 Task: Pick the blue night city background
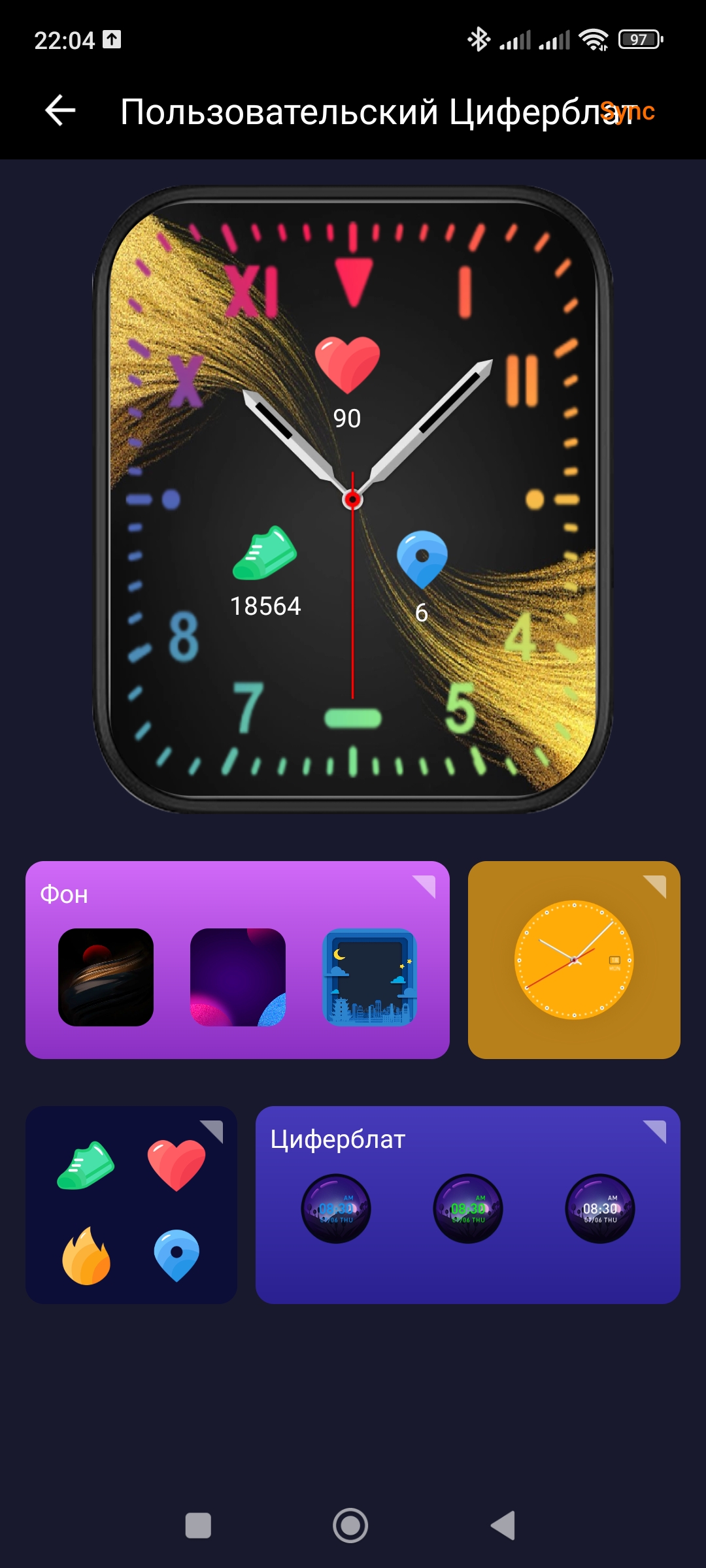tap(370, 977)
